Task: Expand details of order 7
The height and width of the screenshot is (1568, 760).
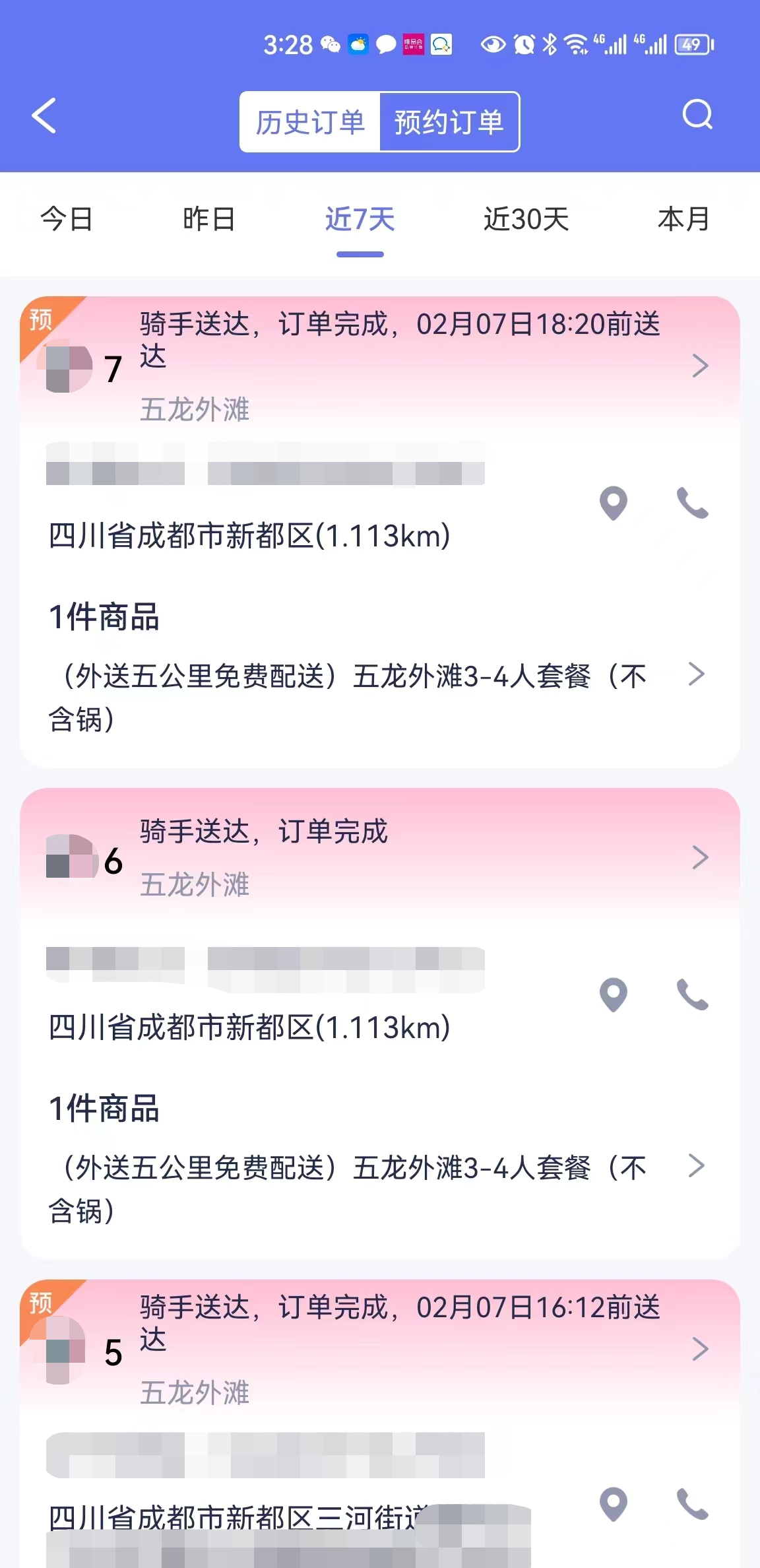Action: pyautogui.click(x=700, y=366)
